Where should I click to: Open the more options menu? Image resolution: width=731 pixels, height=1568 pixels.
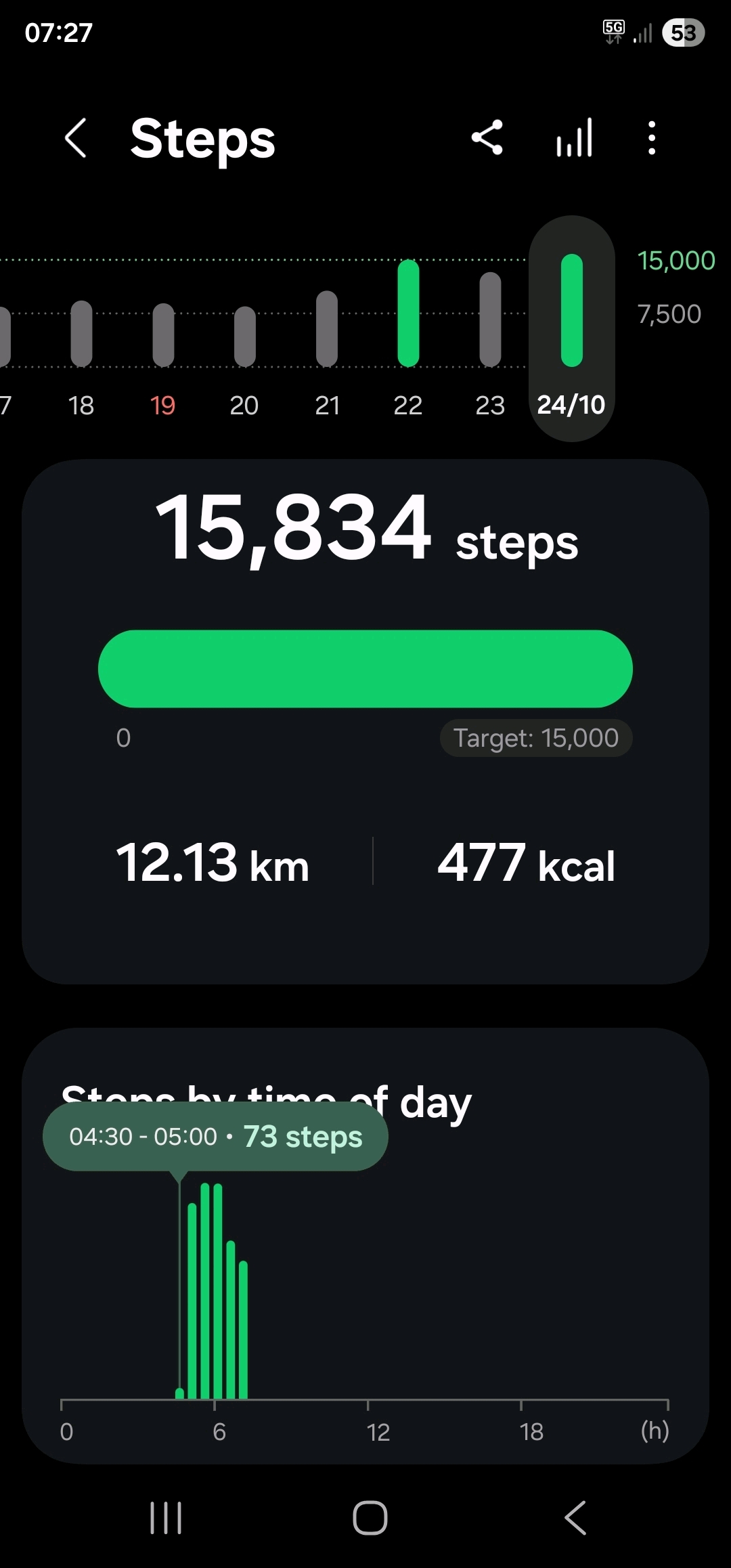[x=651, y=138]
